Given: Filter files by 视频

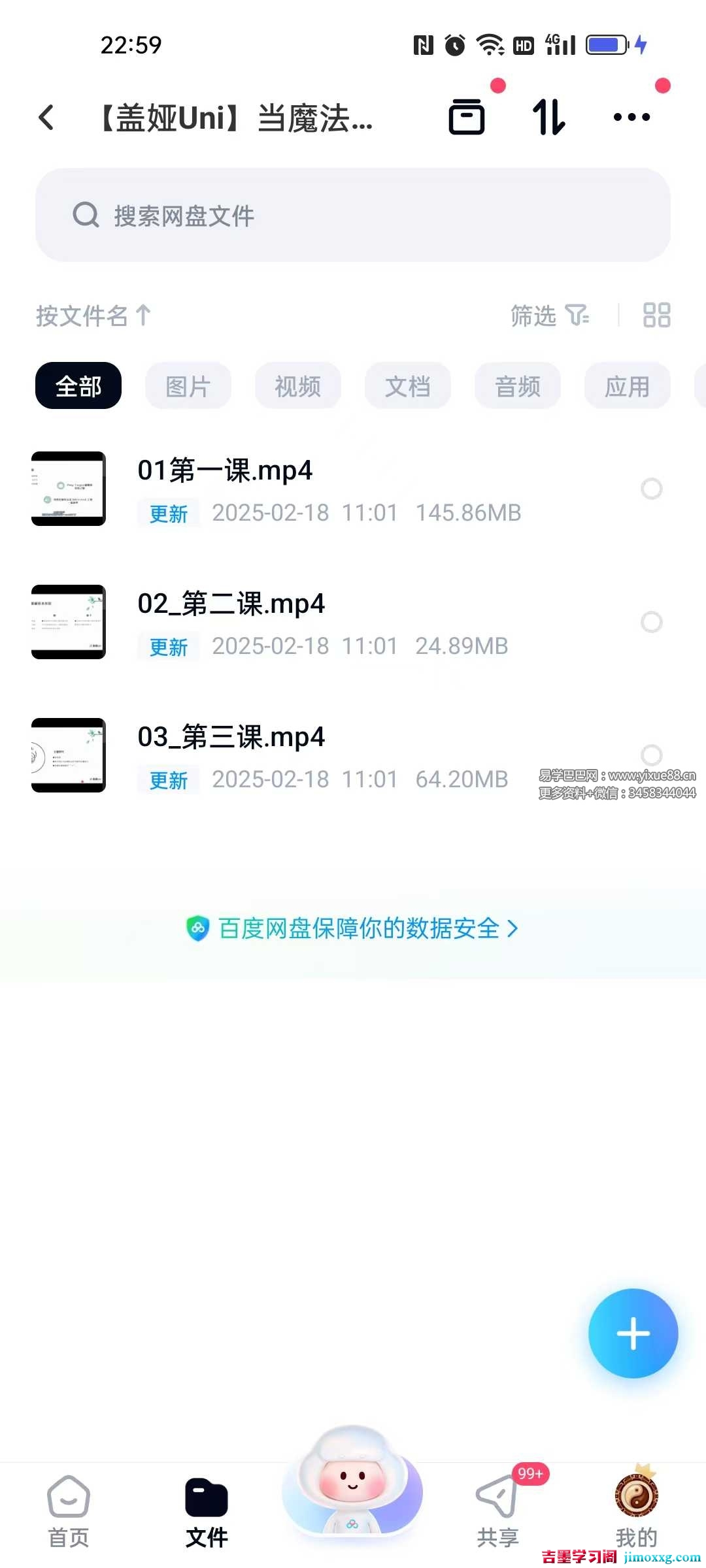Looking at the screenshot, I should (x=298, y=386).
